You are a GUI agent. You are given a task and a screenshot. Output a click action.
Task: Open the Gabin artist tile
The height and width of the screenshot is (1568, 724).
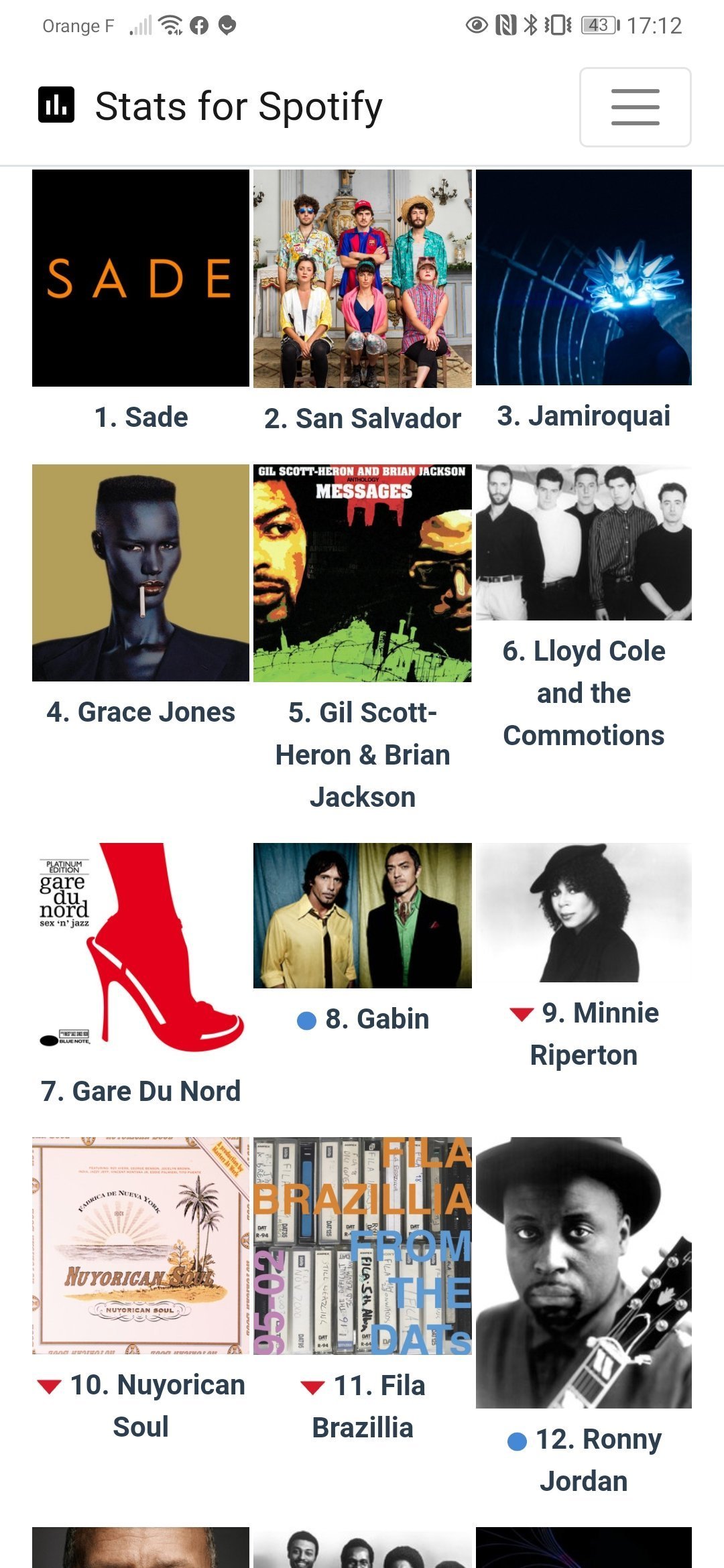(x=362, y=915)
